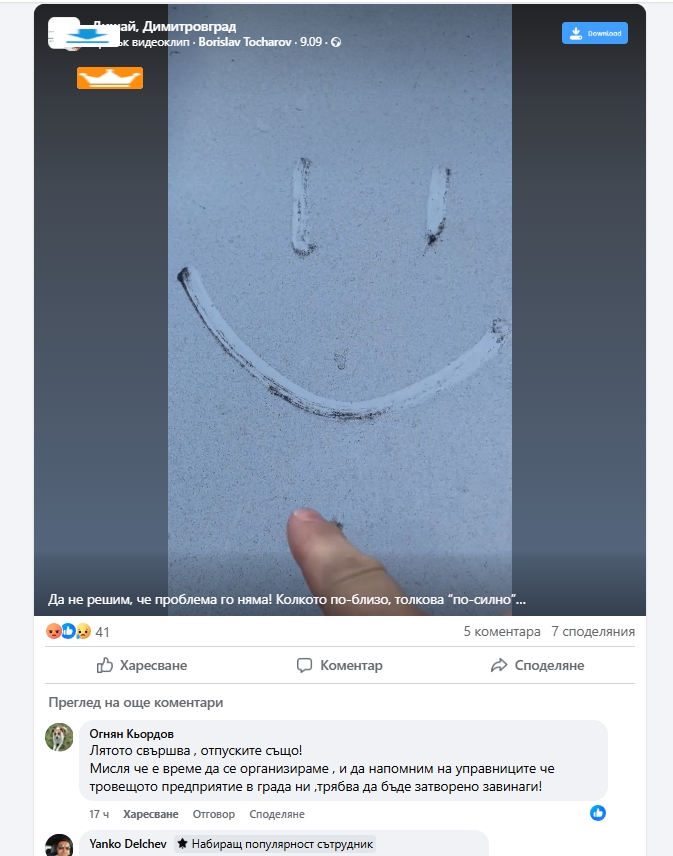
Task: Expand Преглед на още коментари
Action: (135, 702)
